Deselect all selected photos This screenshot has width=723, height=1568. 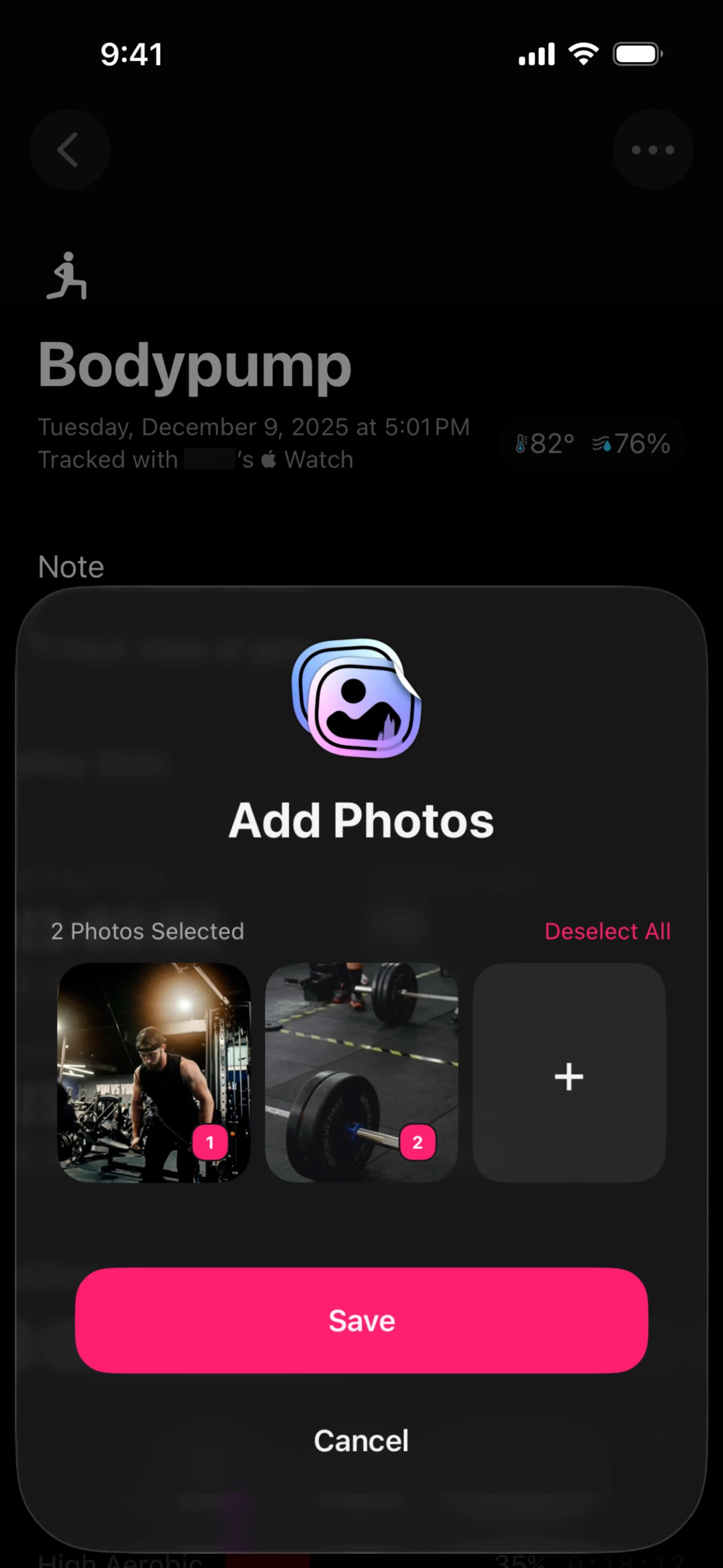(x=607, y=931)
